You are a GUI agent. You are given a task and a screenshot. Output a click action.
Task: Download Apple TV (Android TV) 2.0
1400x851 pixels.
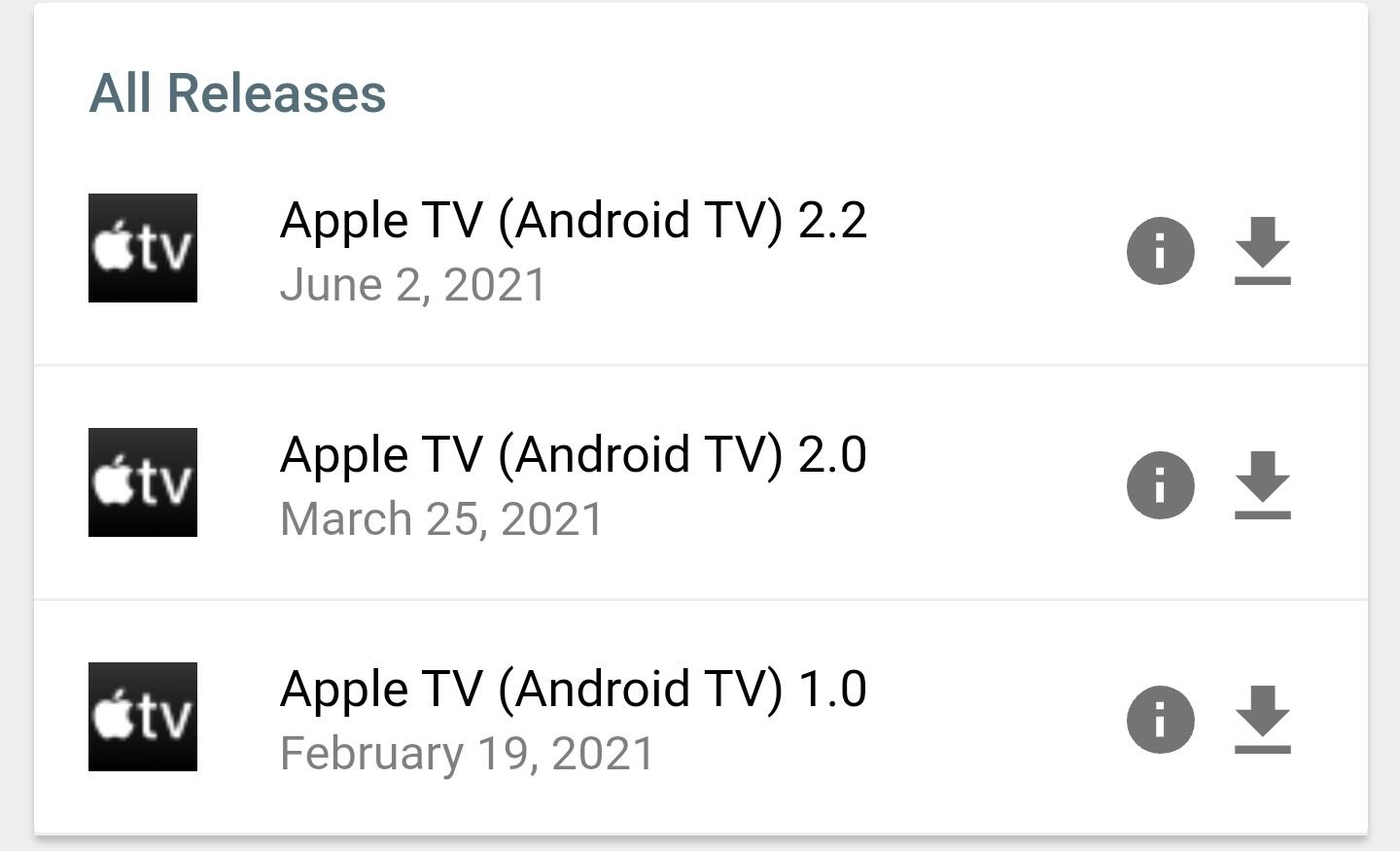1262,485
